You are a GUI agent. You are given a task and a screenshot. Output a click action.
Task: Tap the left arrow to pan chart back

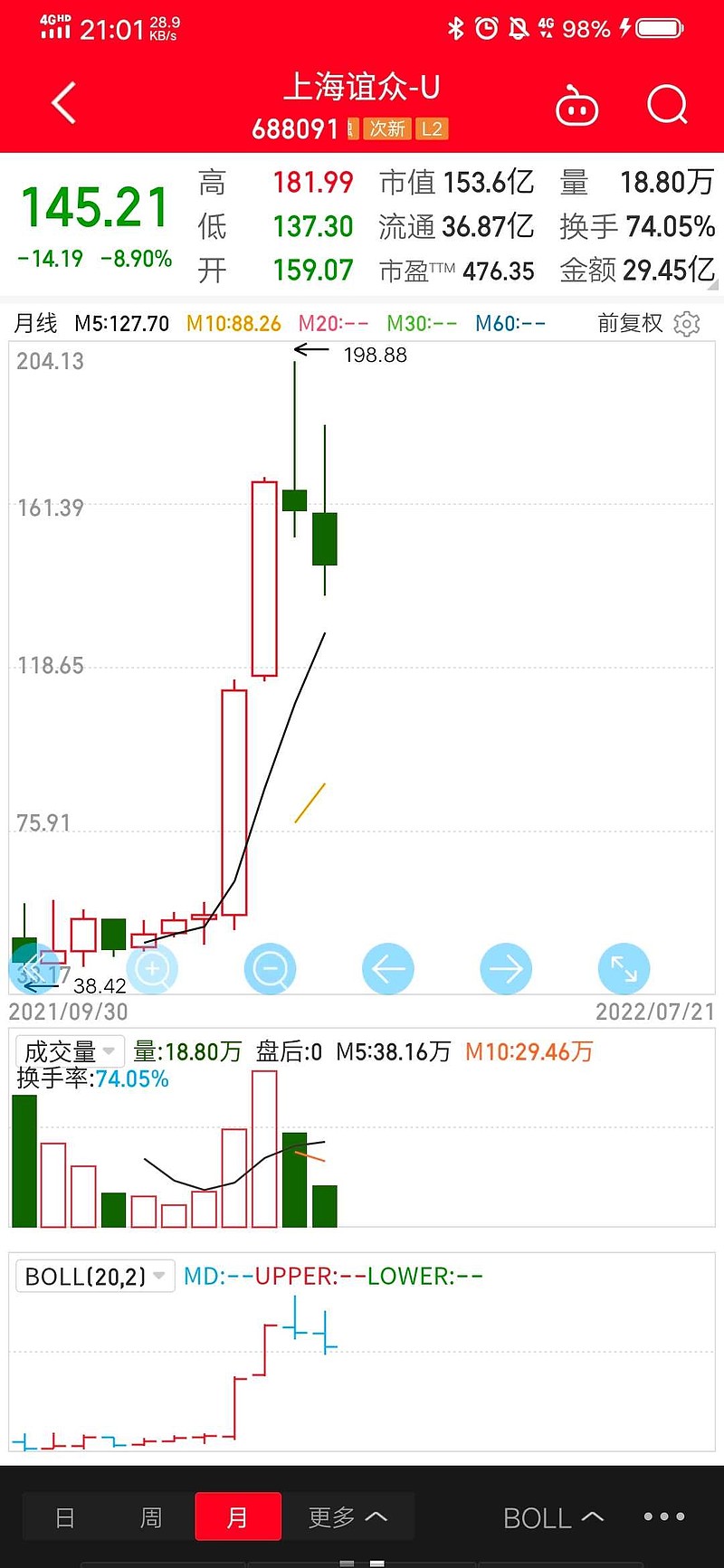pyautogui.click(x=387, y=968)
